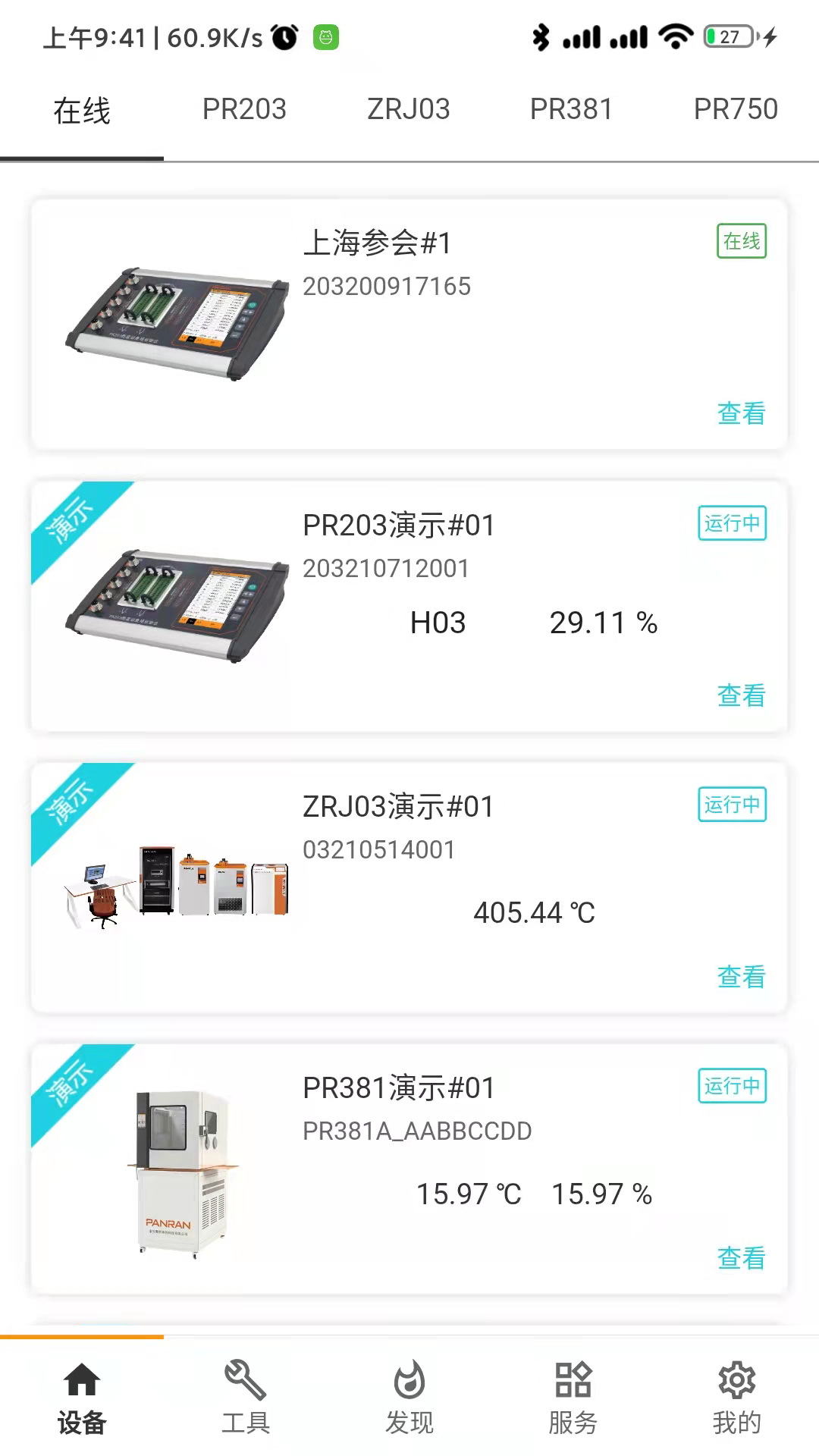The image size is (819, 1456).
Task: Switch to the PR750 tab
Action: click(x=736, y=109)
